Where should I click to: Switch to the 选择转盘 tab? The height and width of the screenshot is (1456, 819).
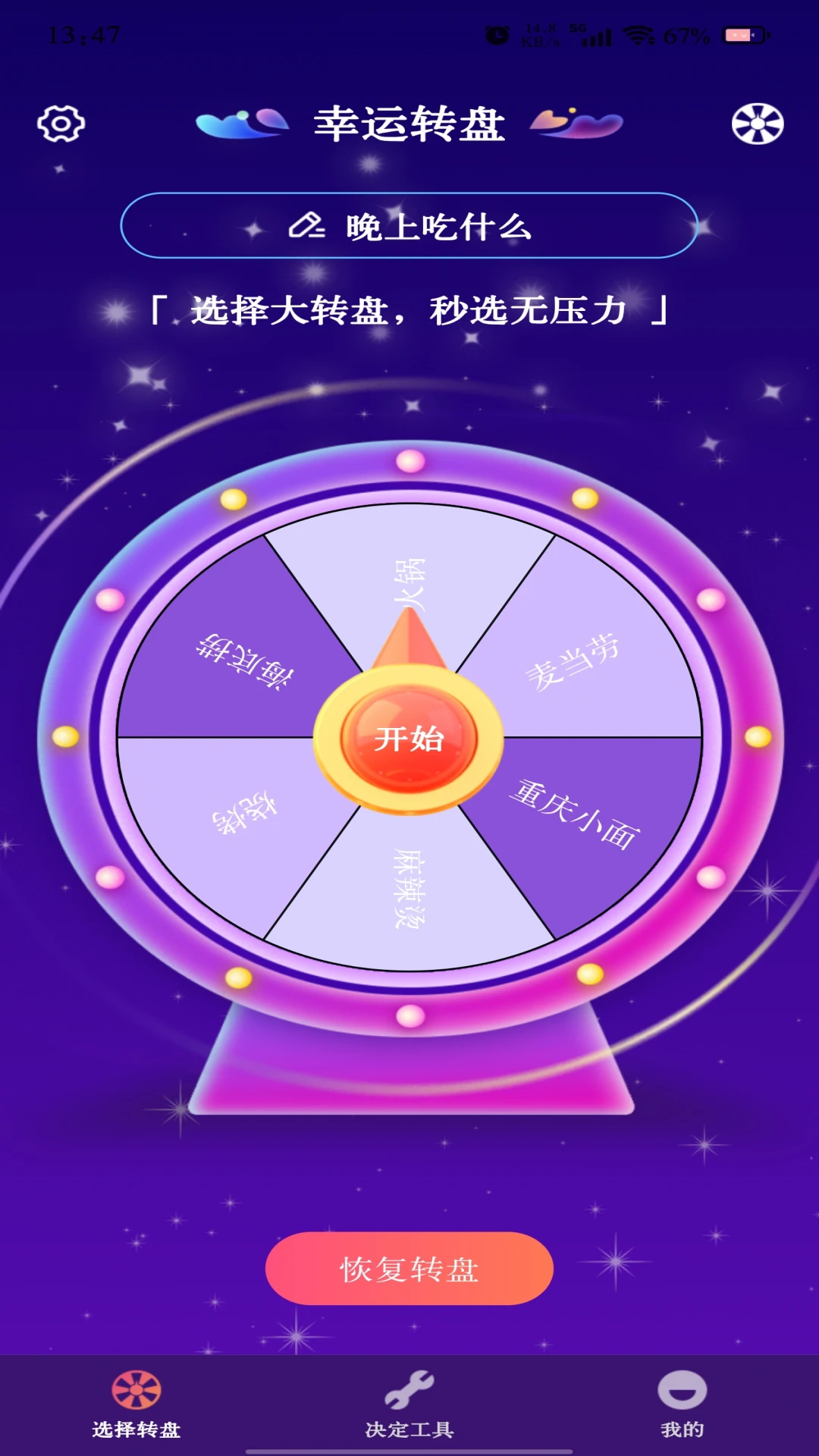(x=136, y=1404)
